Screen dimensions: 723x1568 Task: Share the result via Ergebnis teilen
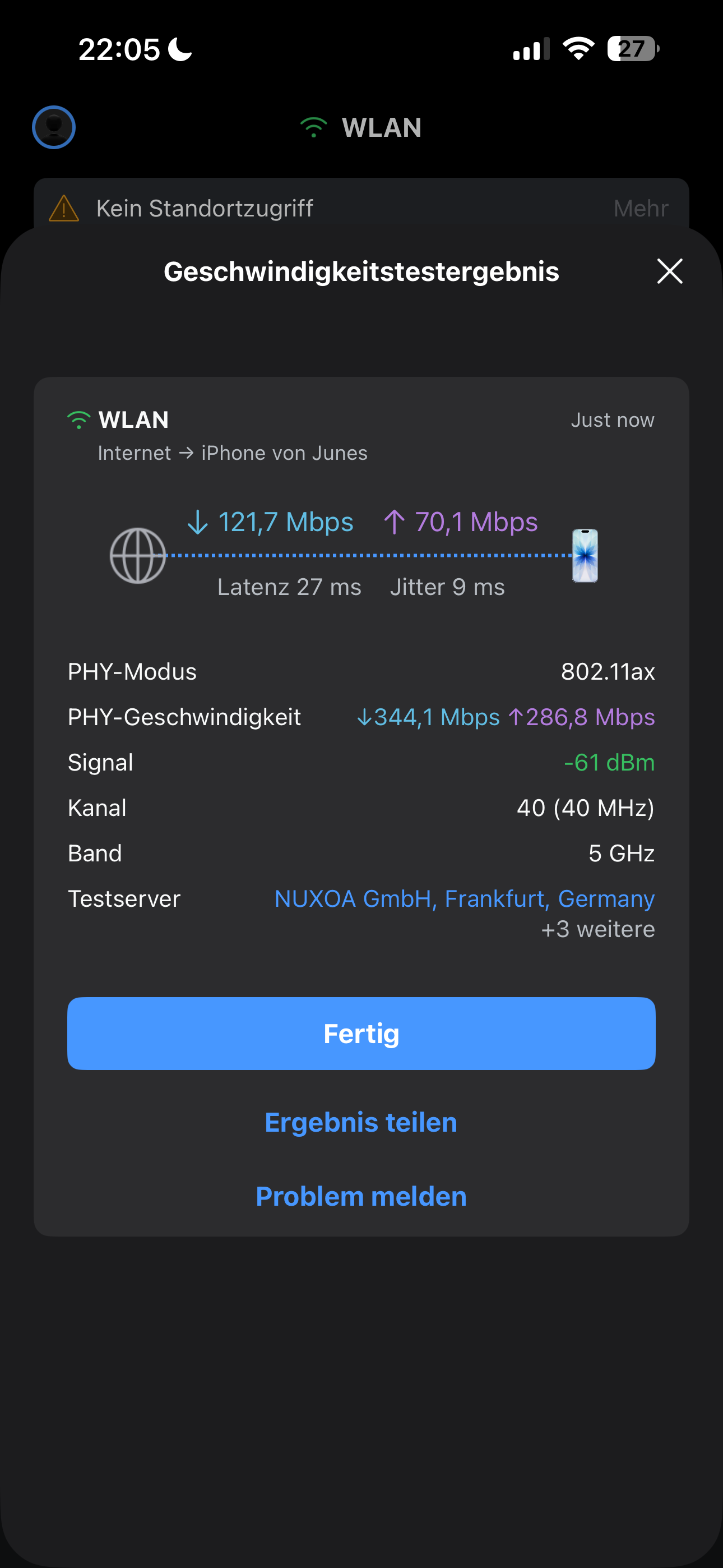point(361,1122)
